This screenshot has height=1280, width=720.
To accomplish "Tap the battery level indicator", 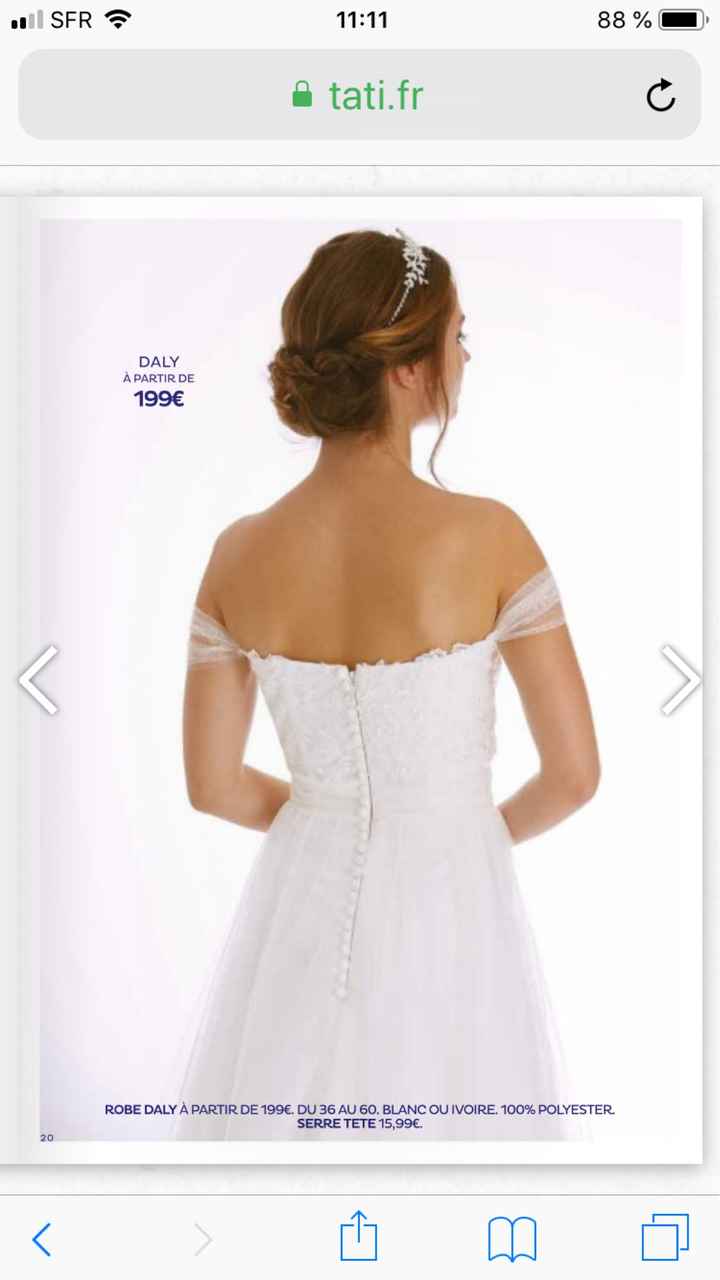I will (x=682, y=19).
